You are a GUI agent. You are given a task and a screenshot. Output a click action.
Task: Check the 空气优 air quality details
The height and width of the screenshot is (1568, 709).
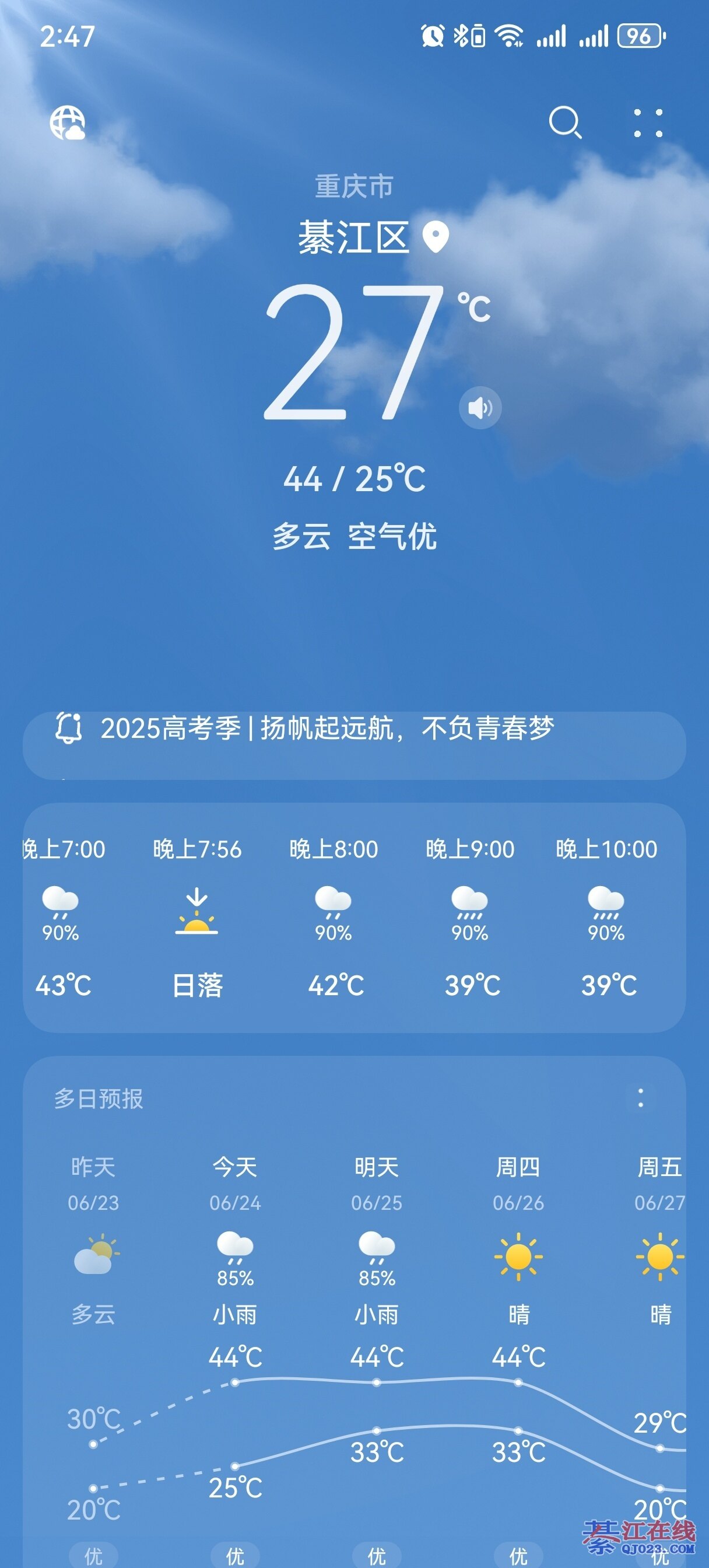click(x=392, y=537)
